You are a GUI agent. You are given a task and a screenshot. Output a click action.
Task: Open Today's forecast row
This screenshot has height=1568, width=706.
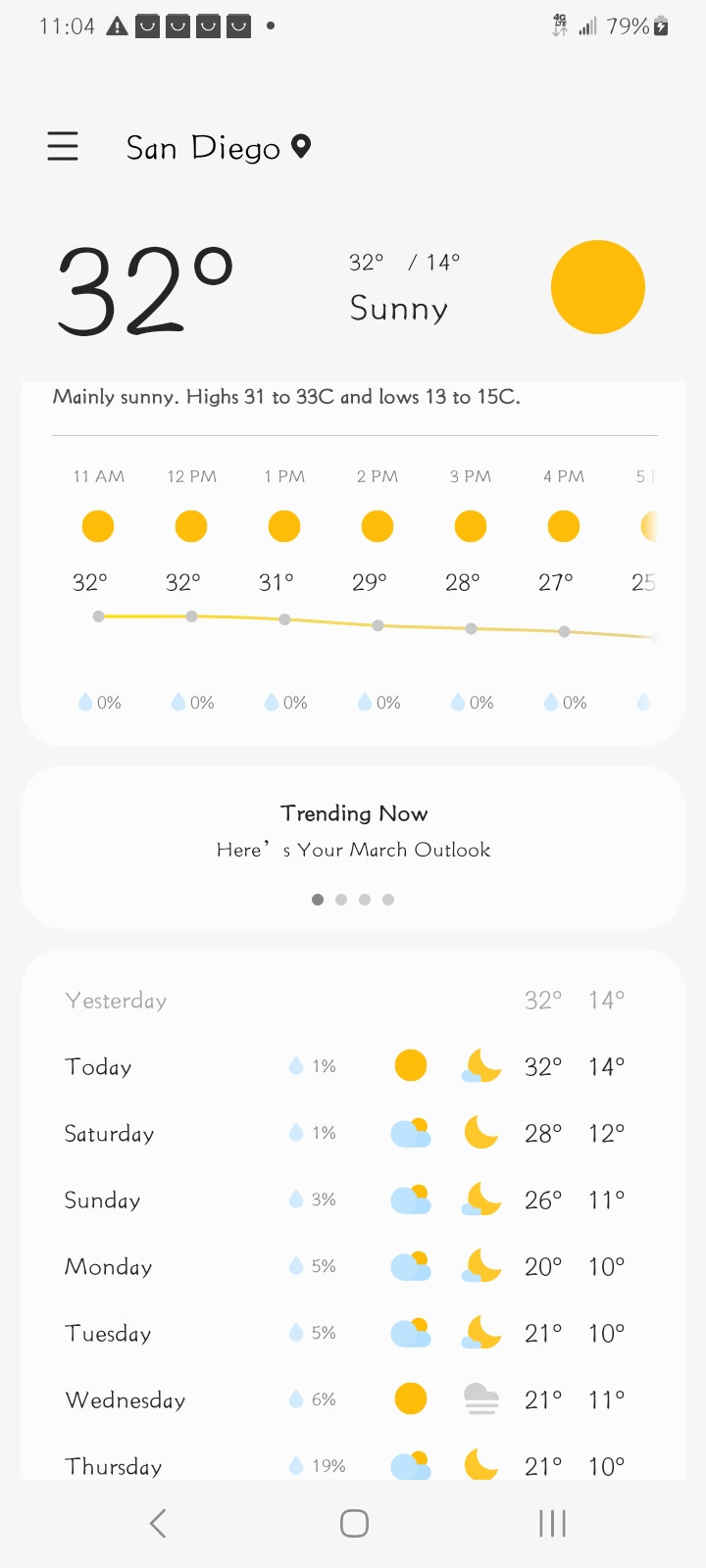(x=353, y=1066)
